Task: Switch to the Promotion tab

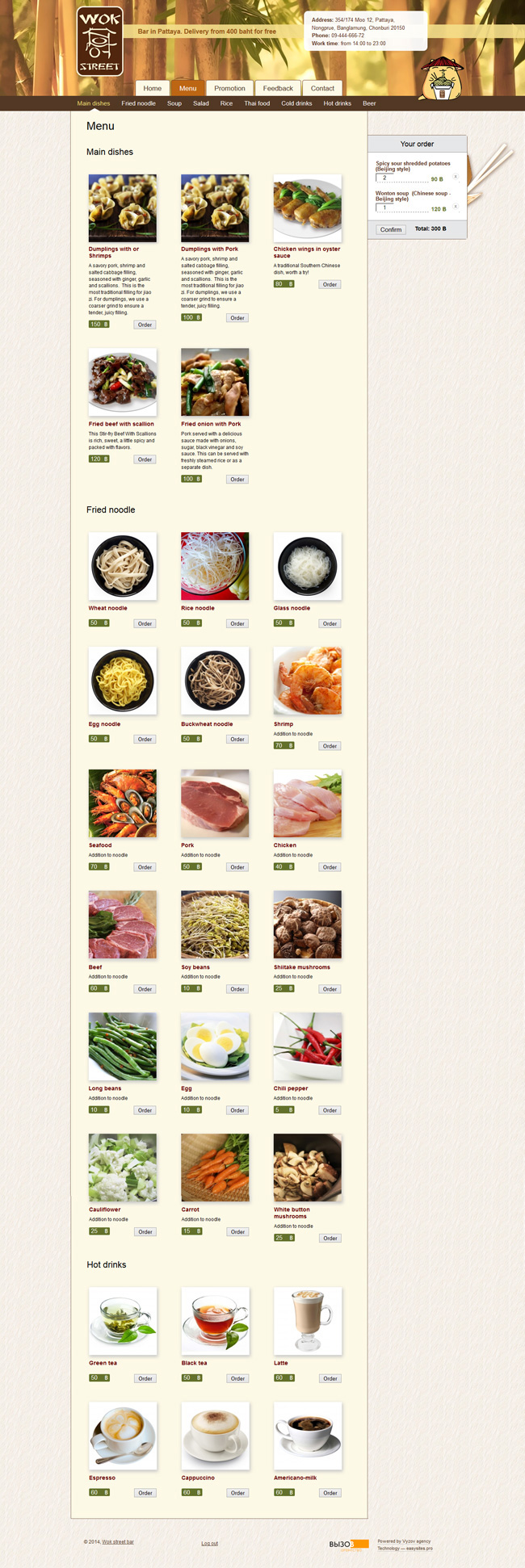Action: (229, 89)
